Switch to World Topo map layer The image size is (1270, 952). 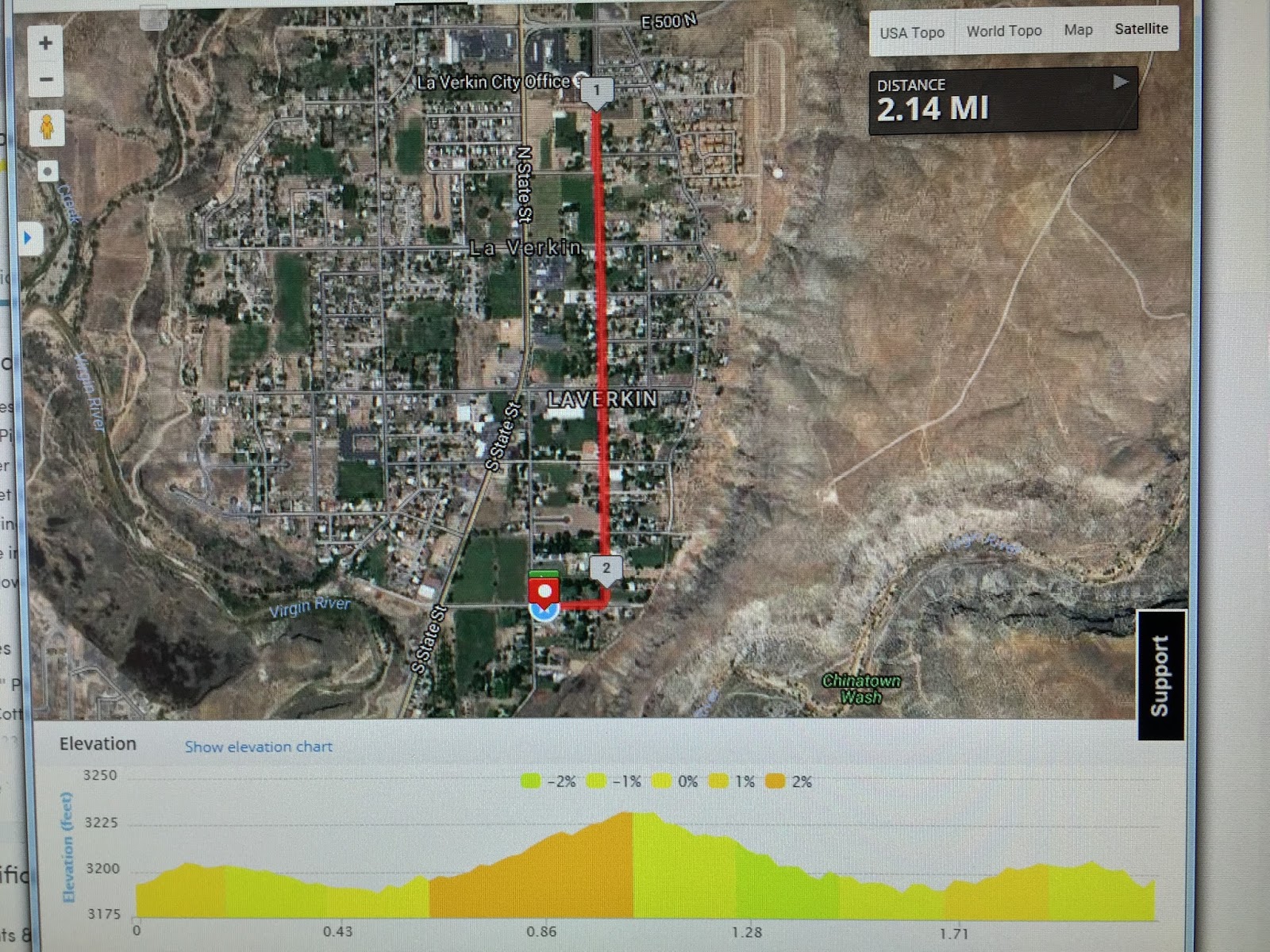click(x=1003, y=31)
